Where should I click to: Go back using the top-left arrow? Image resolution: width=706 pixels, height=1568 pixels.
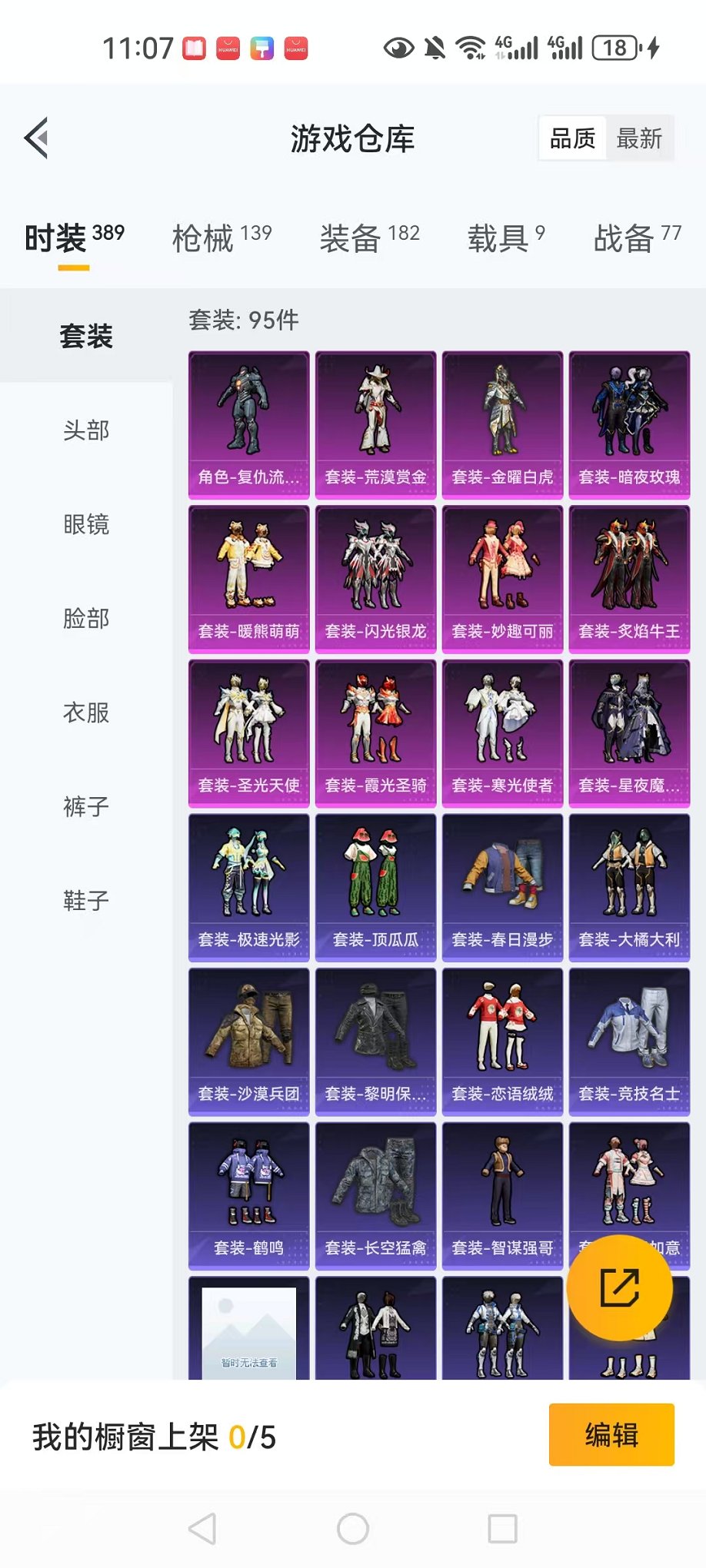37,138
